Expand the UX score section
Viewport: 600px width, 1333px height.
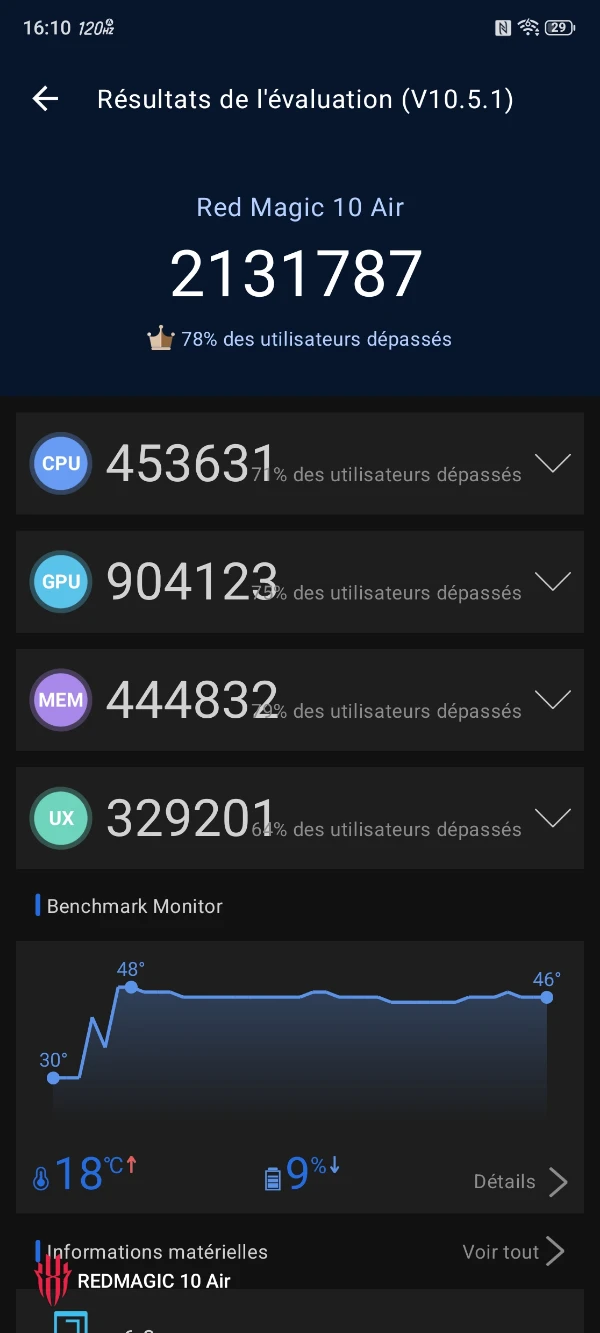552,818
